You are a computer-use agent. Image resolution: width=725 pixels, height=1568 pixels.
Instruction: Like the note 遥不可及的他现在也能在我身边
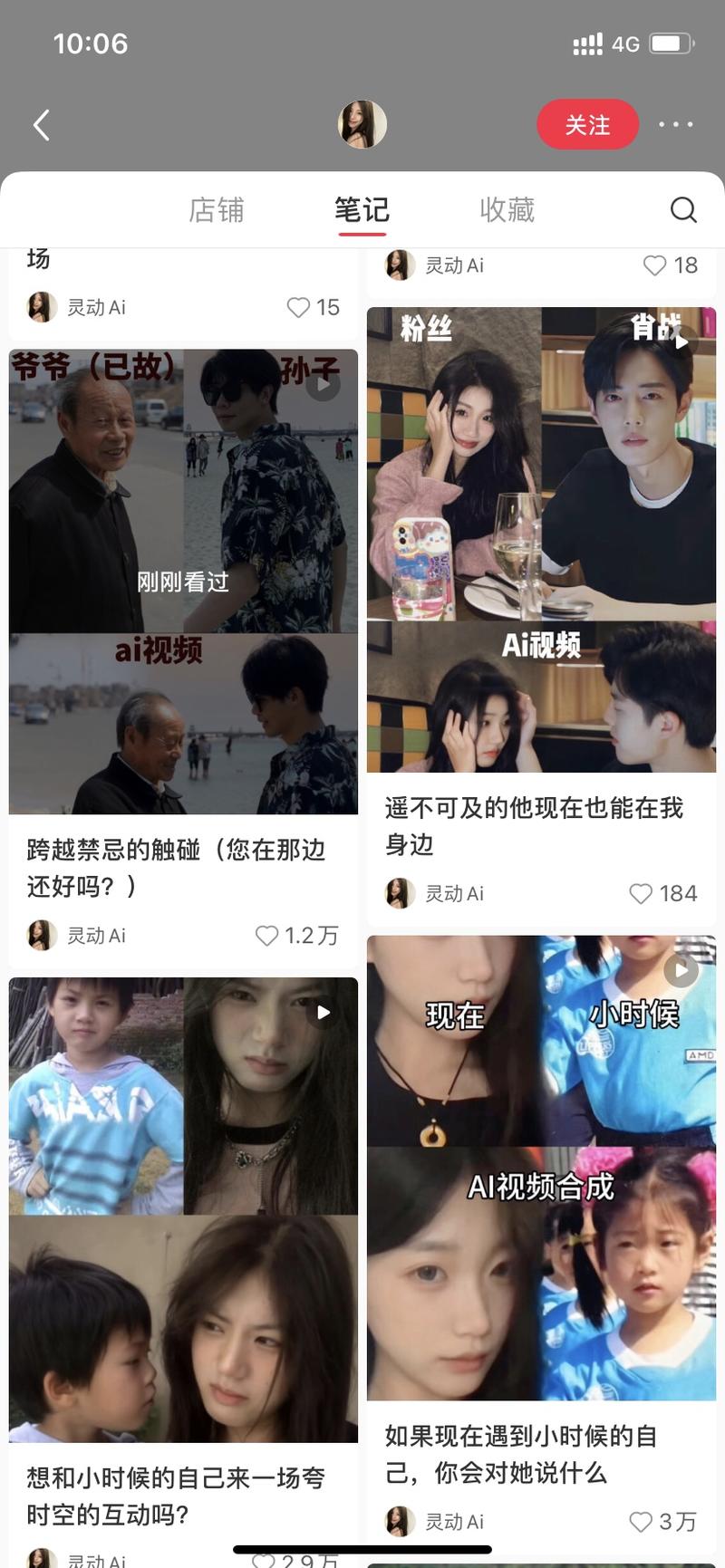(641, 893)
